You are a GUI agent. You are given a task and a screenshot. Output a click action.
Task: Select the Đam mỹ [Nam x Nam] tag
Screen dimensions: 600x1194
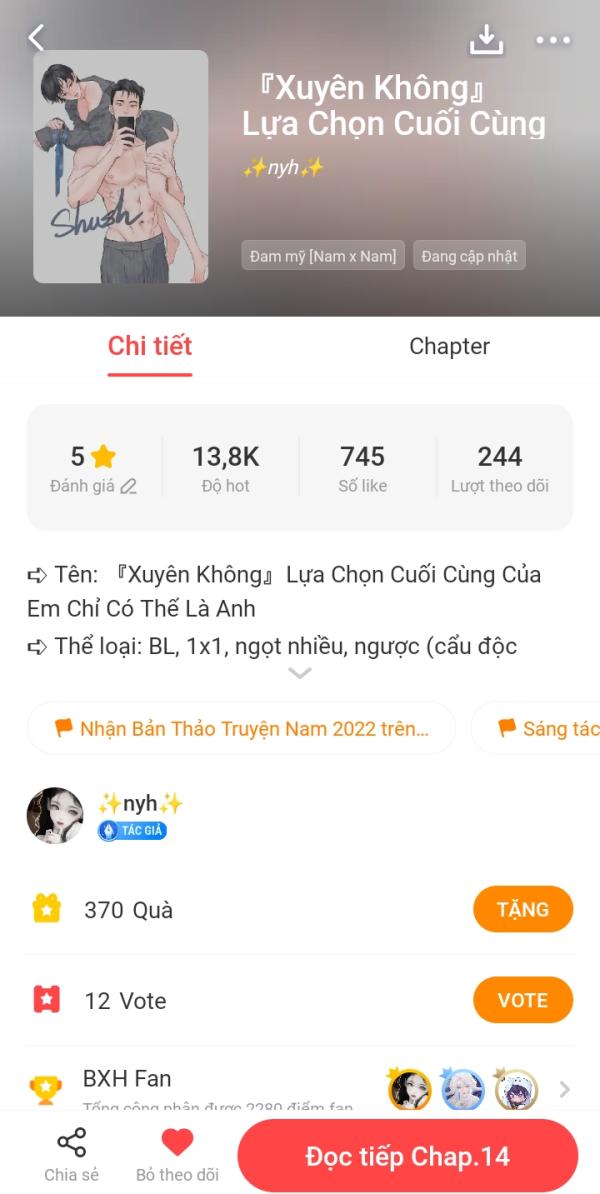pos(323,256)
